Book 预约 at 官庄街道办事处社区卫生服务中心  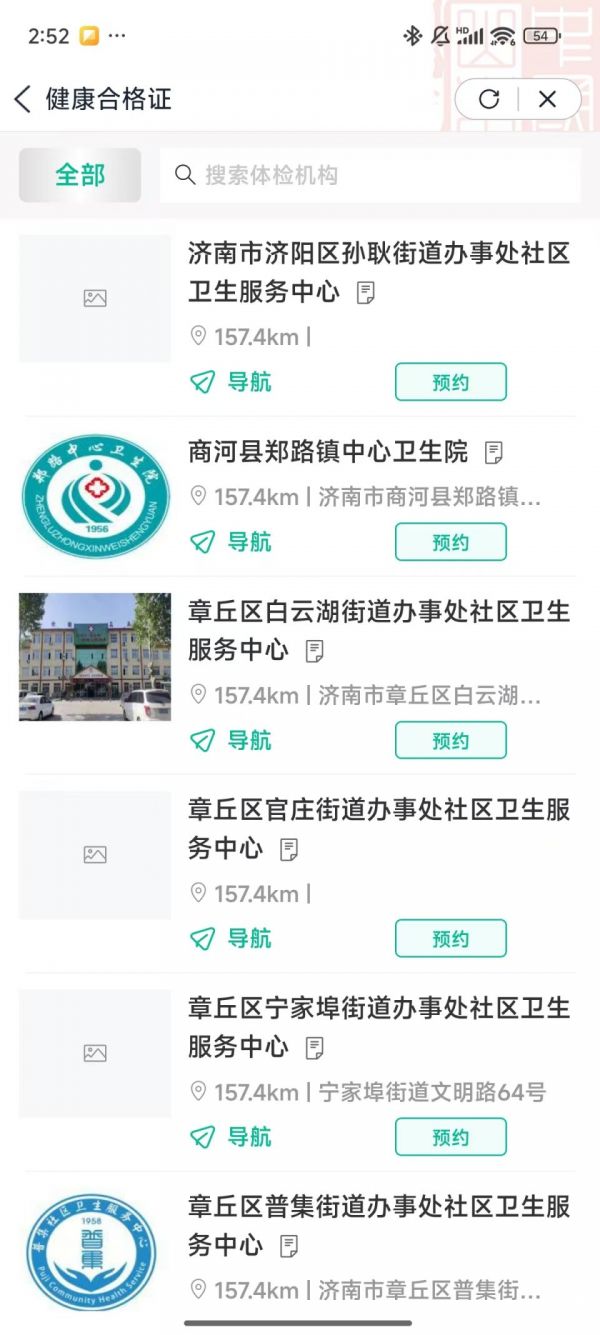(451, 938)
